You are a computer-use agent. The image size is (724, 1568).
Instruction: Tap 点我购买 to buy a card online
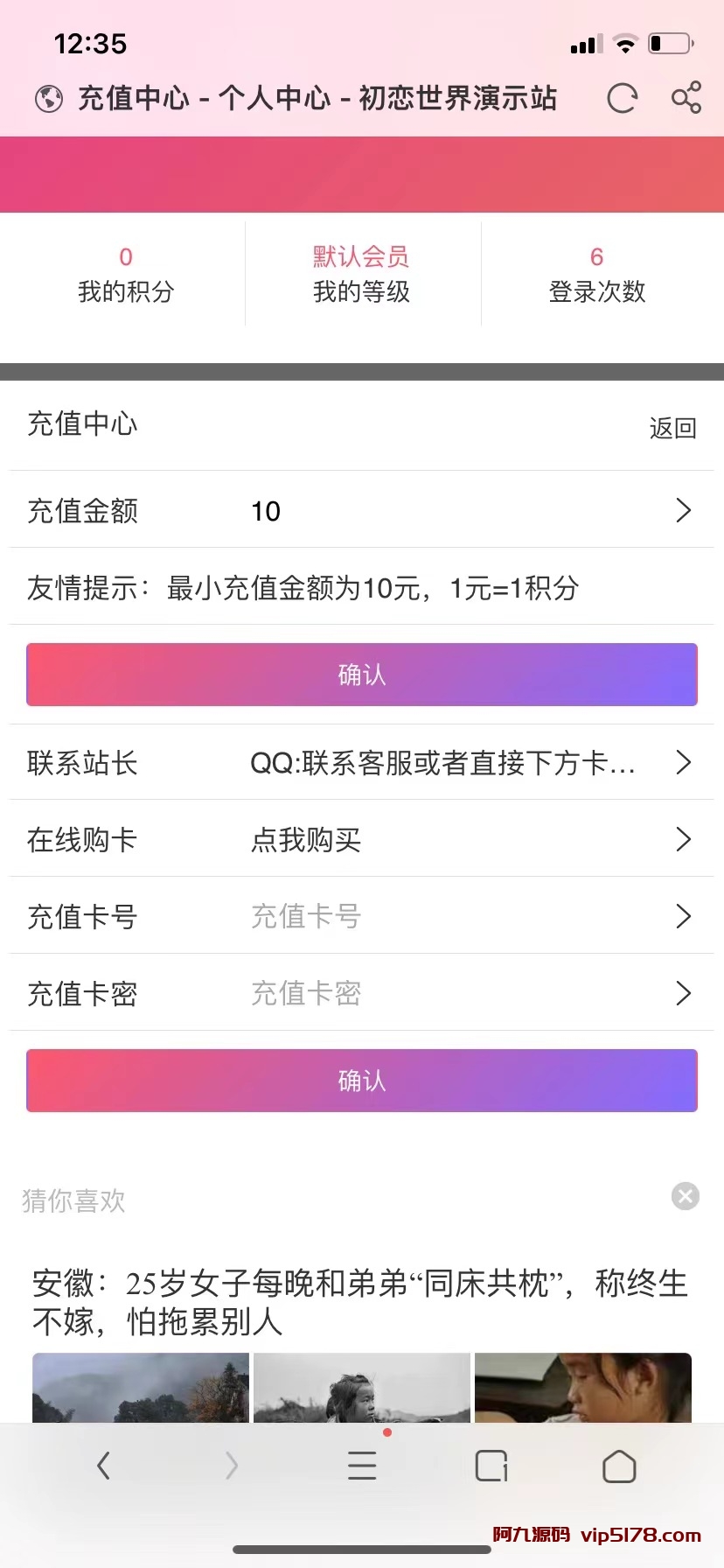pyautogui.click(x=306, y=840)
